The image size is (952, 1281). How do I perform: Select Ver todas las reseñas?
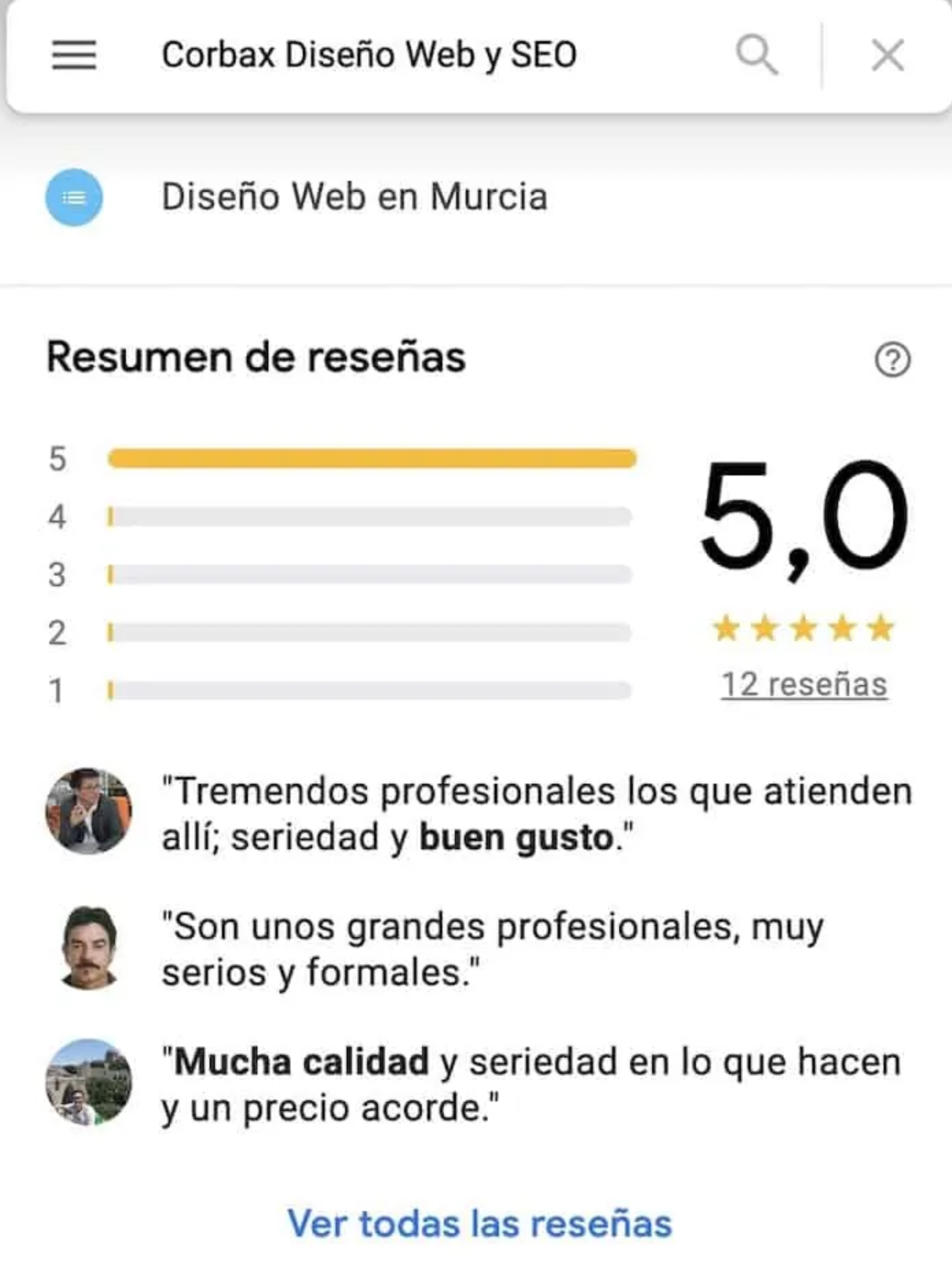tap(479, 1223)
